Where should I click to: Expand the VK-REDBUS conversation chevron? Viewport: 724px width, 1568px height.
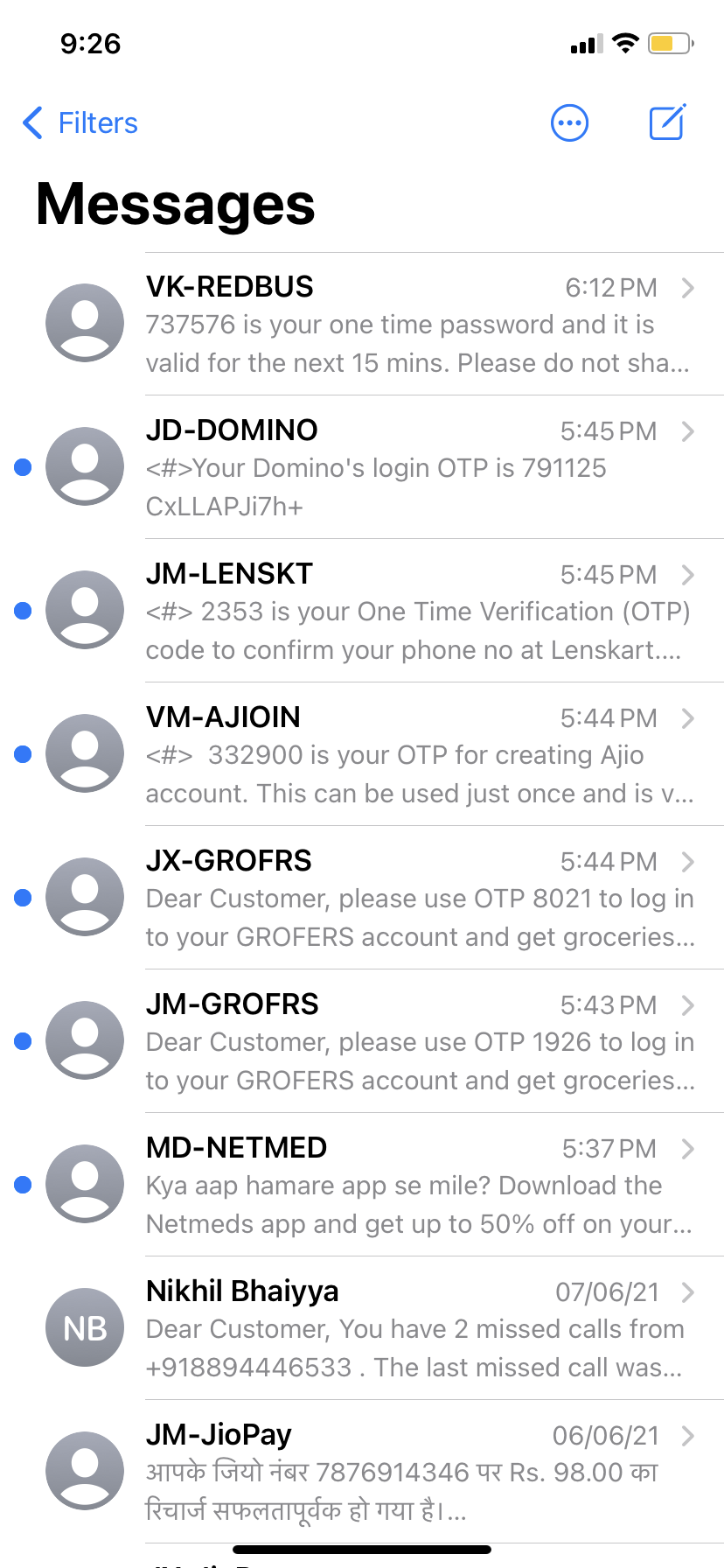tap(688, 288)
